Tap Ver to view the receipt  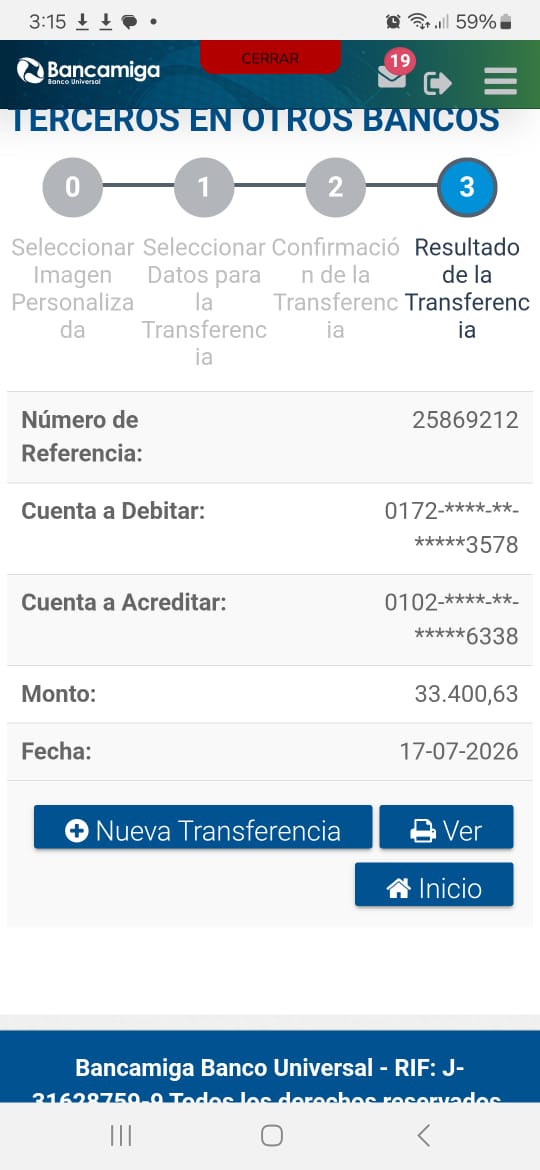pos(446,827)
